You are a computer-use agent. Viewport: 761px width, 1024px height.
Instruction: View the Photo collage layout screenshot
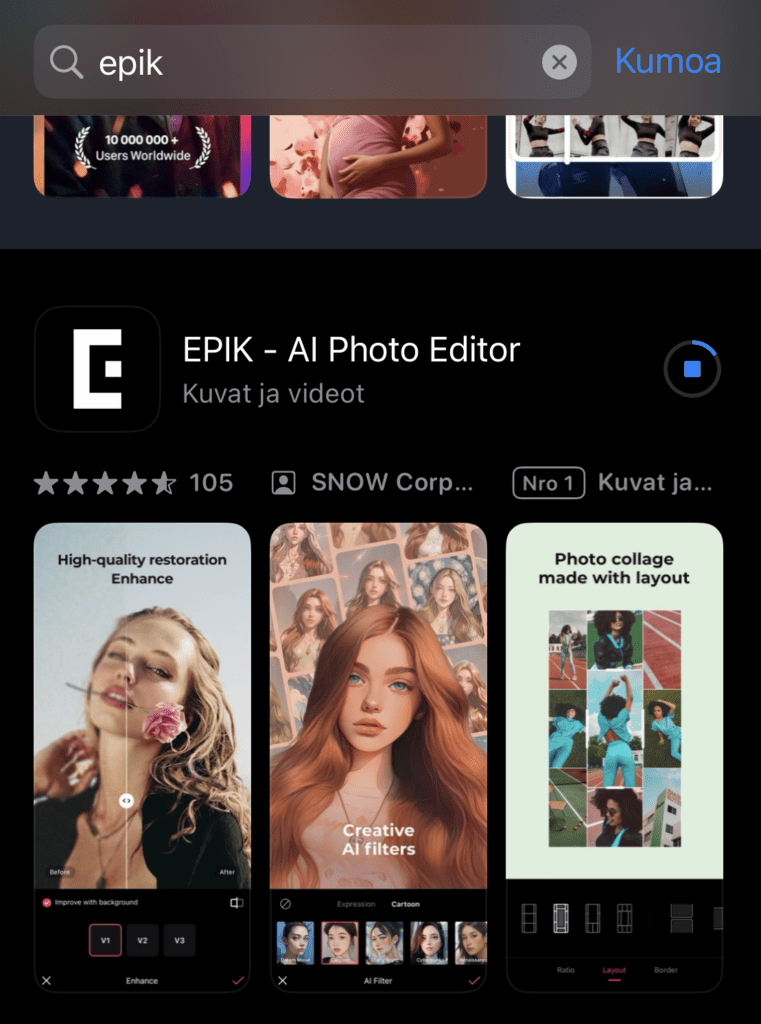click(x=614, y=757)
